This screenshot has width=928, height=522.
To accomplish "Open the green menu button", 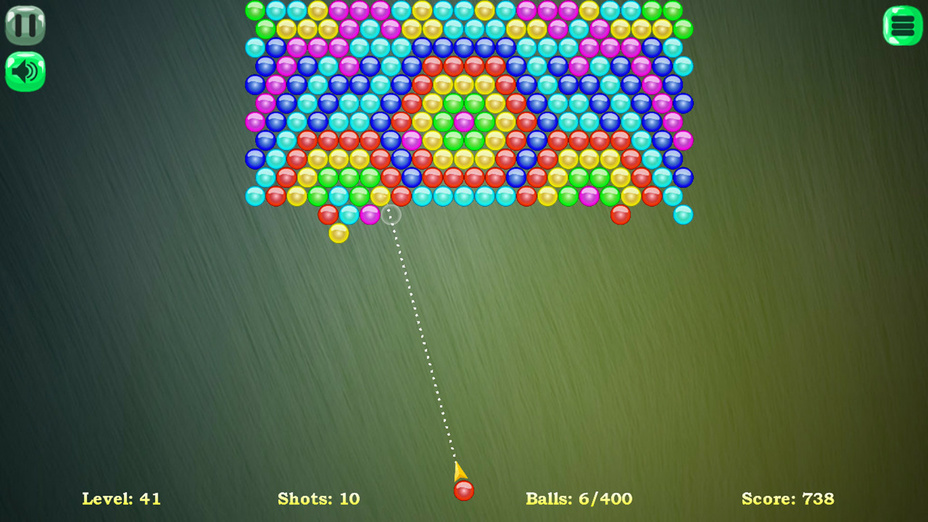I will coord(902,26).
